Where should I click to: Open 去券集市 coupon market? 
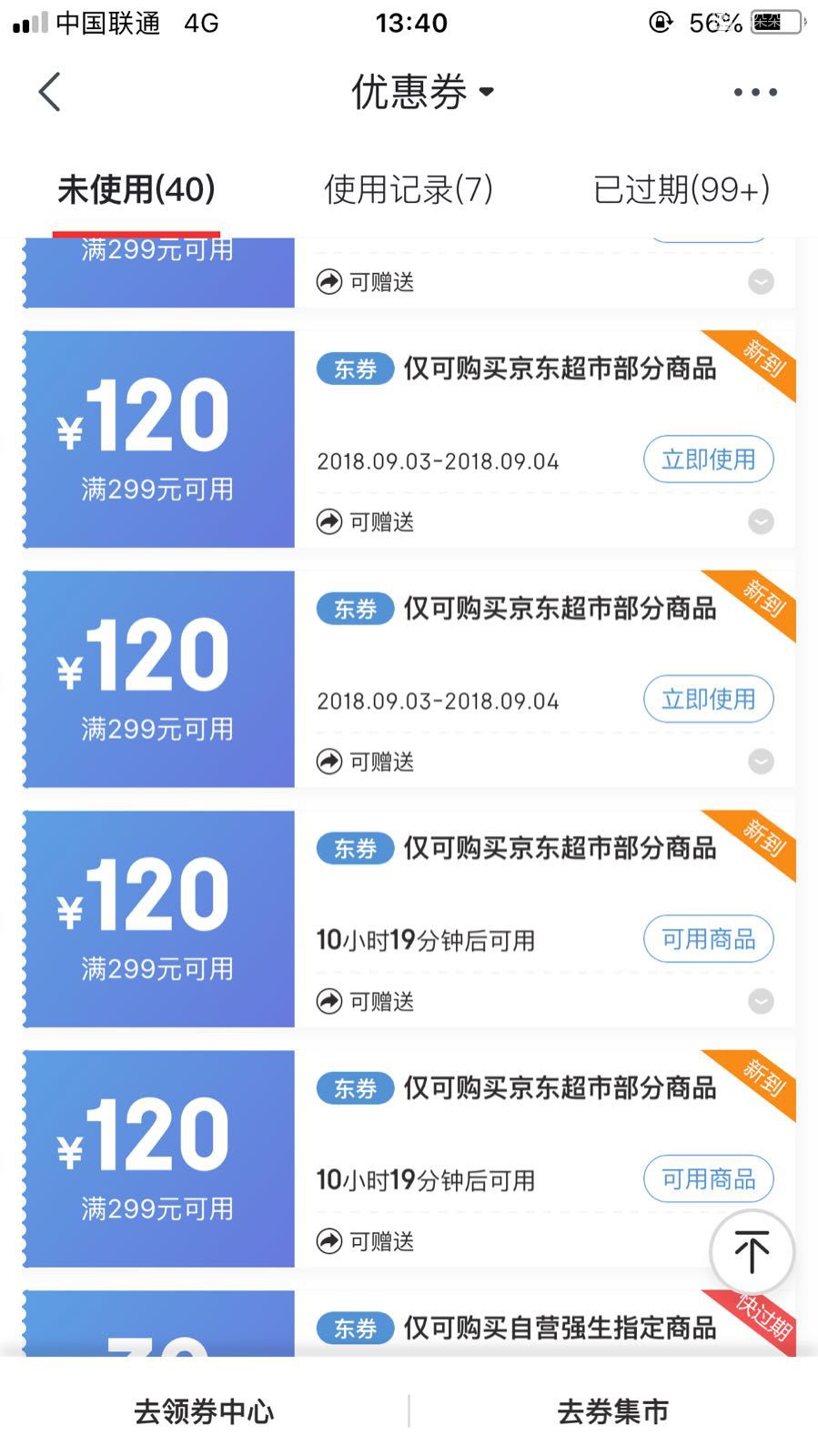pyautogui.click(x=612, y=1411)
